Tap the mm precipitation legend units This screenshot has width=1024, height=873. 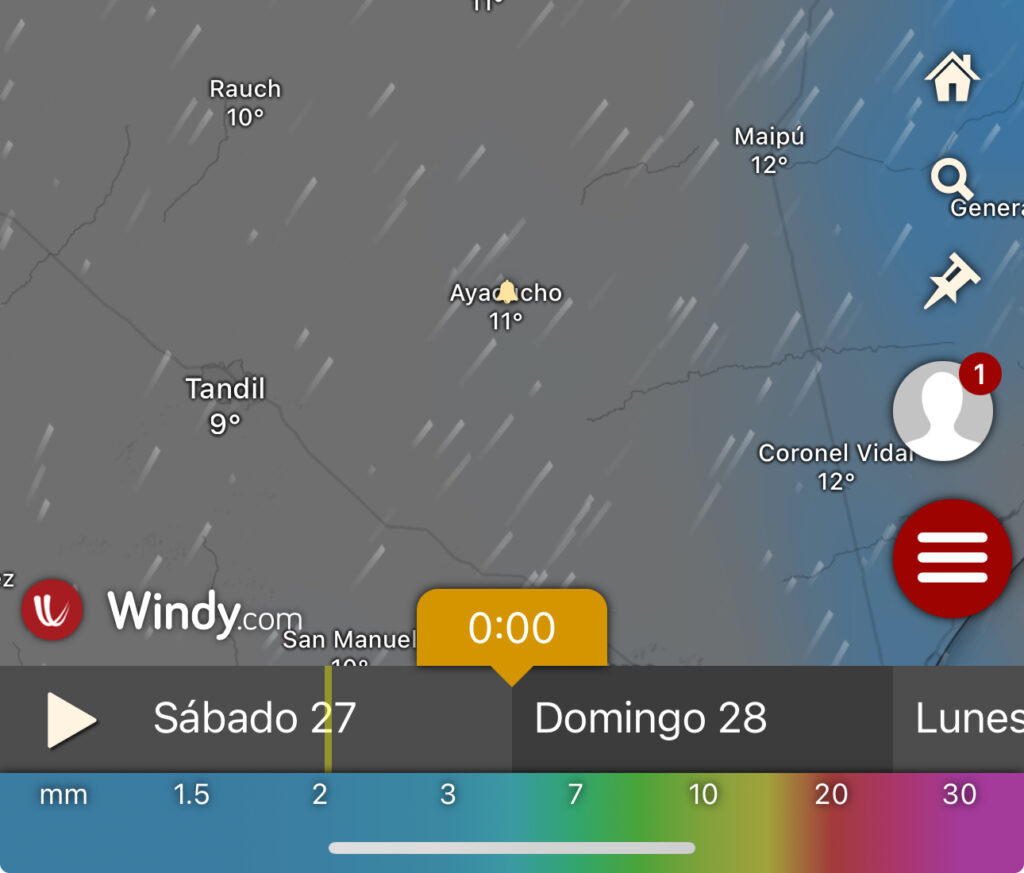pos(63,795)
